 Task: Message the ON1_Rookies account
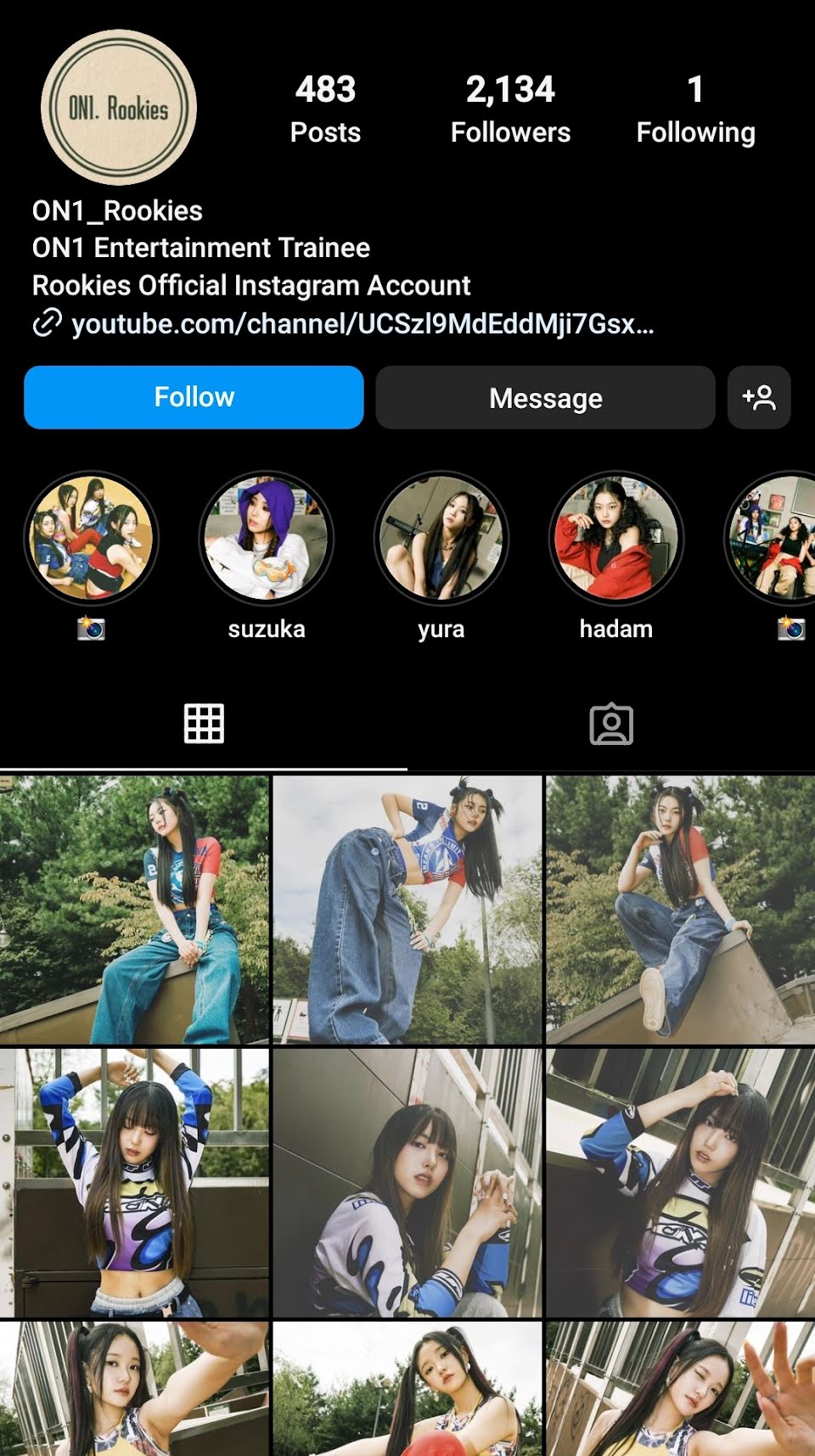click(545, 398)
